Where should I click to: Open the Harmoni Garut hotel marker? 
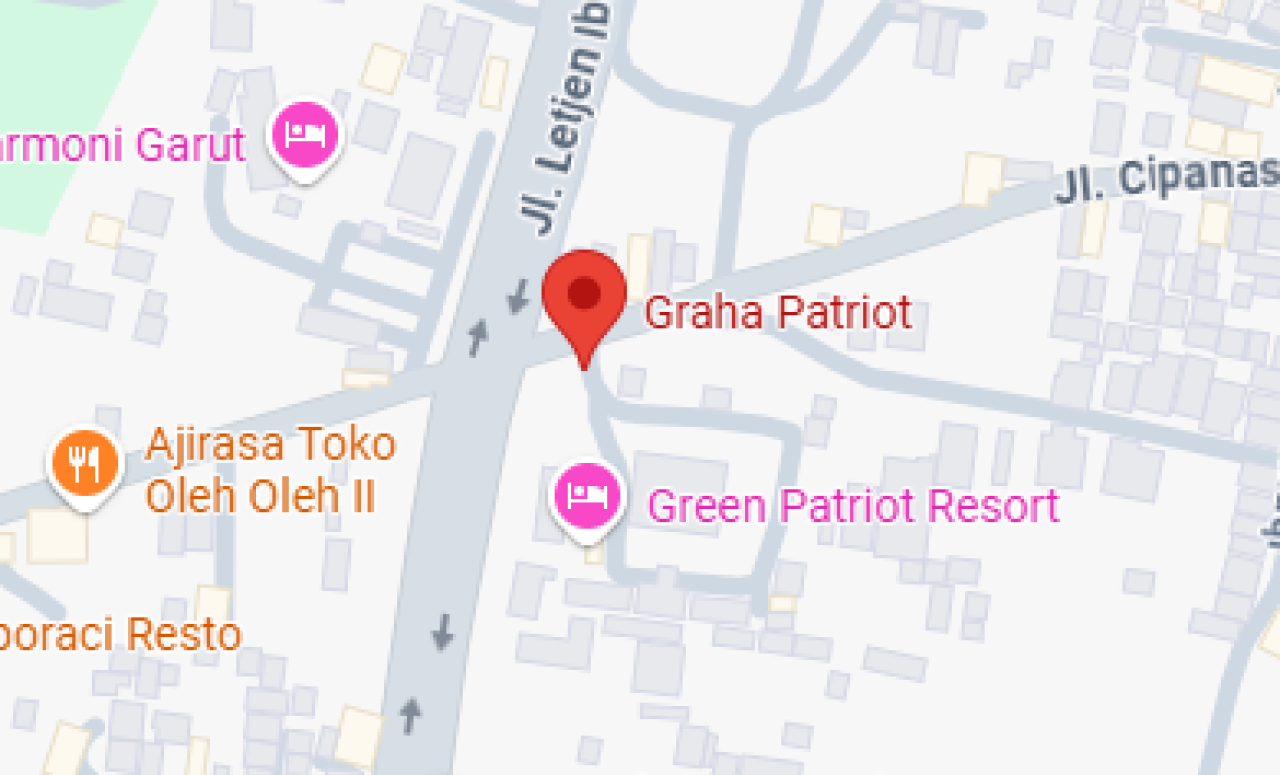[306, 134]
